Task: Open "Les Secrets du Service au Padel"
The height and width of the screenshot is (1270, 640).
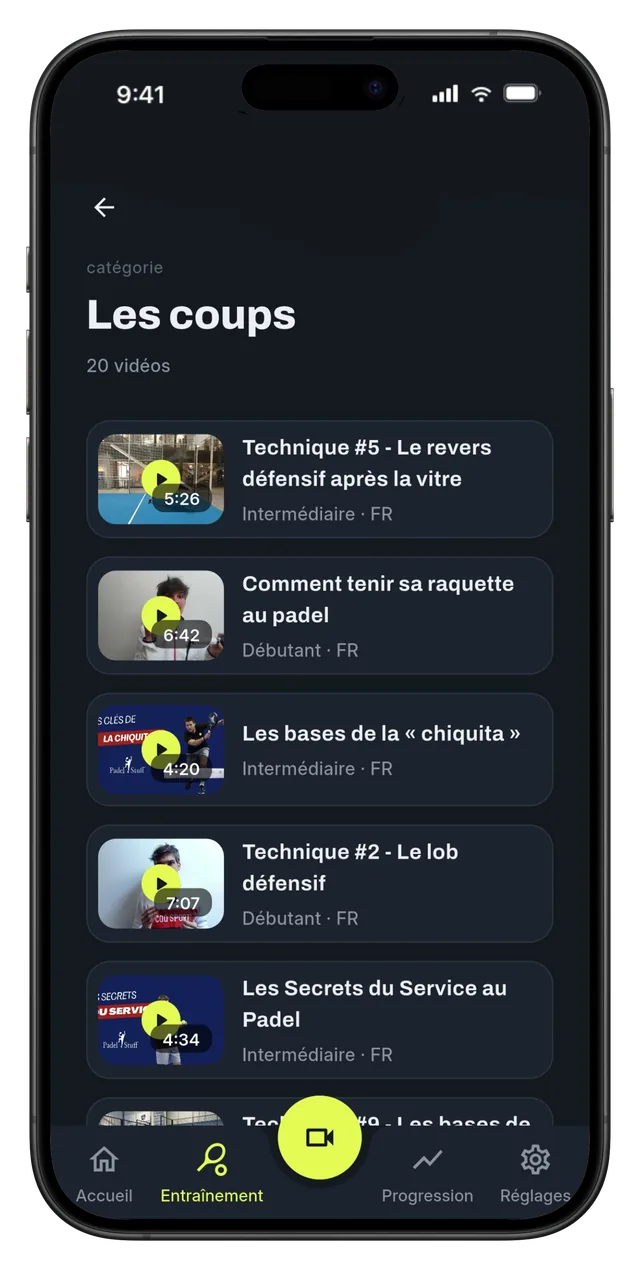Action: (x=320, y=1020)
